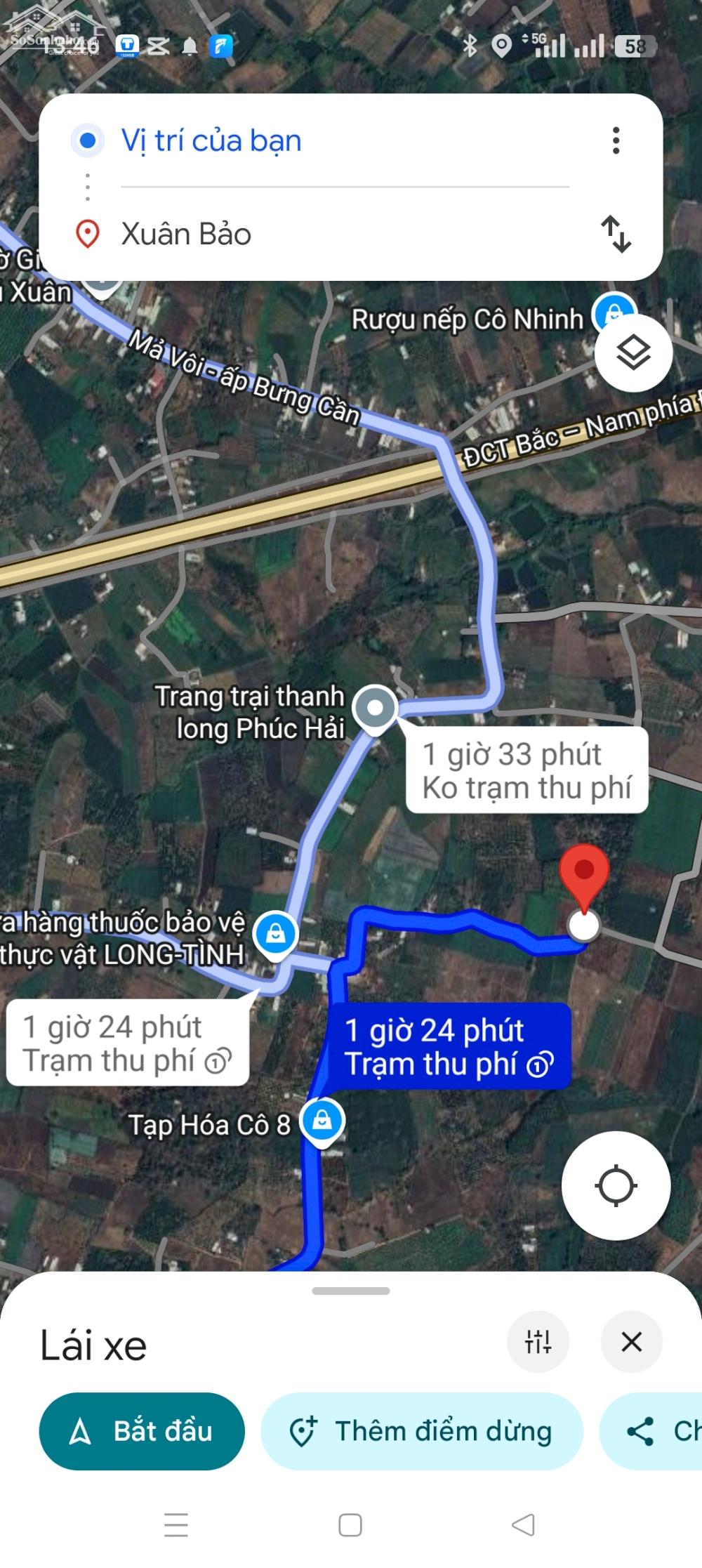The width and height of the screenshot is (702, 1568).
Task: Close the driving directions panel
Action: (632, 1341)
